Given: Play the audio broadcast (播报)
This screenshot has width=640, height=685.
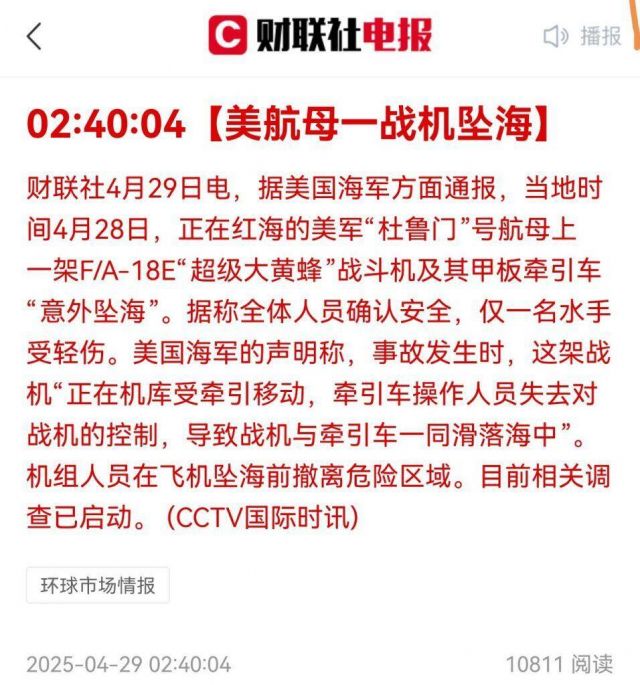Looking at the screenshot, I should (583, 37).
